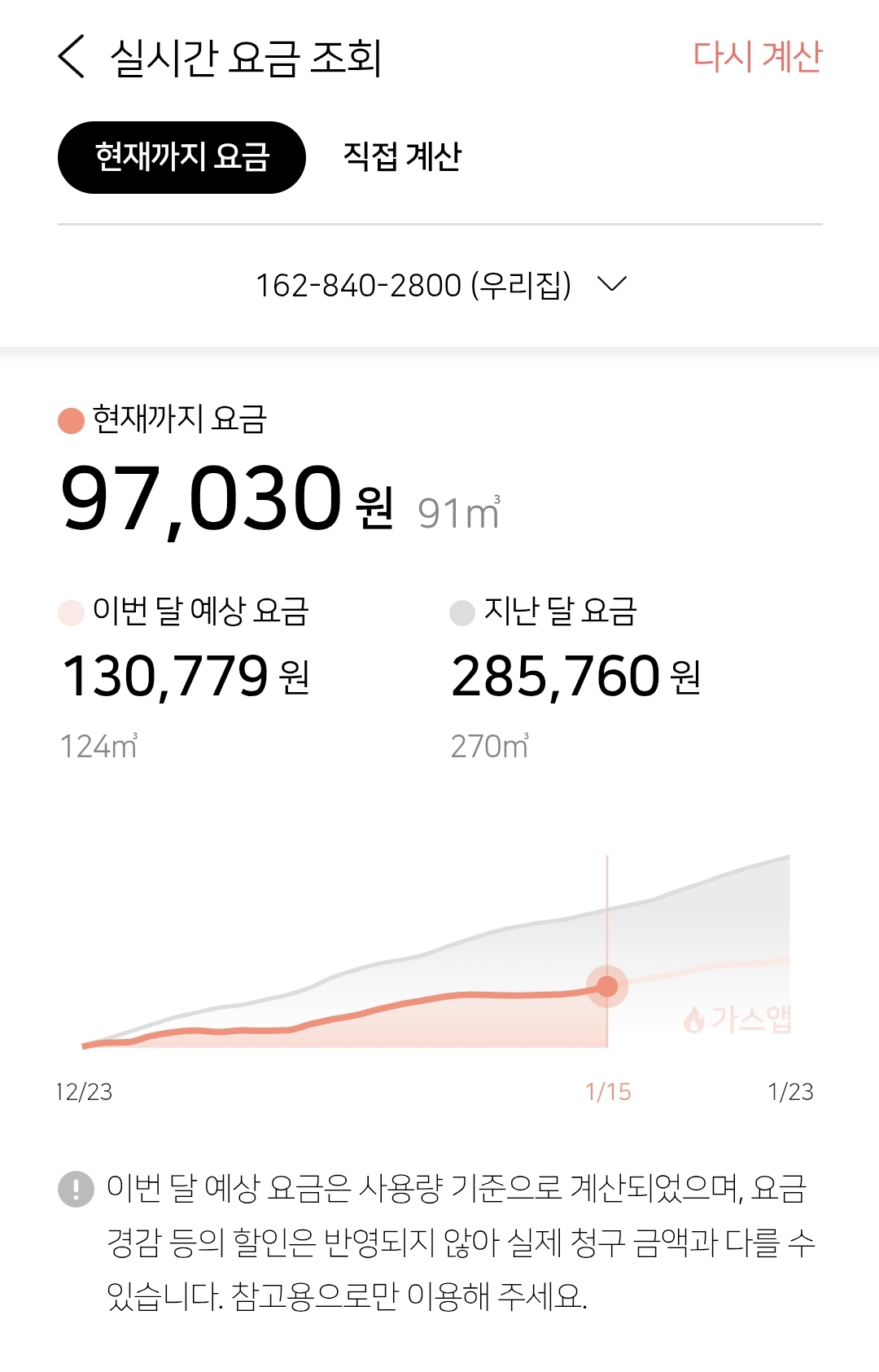Go back from the 실시간 요금 조회 screen
879x1372 pixels.
coord(72,57)
